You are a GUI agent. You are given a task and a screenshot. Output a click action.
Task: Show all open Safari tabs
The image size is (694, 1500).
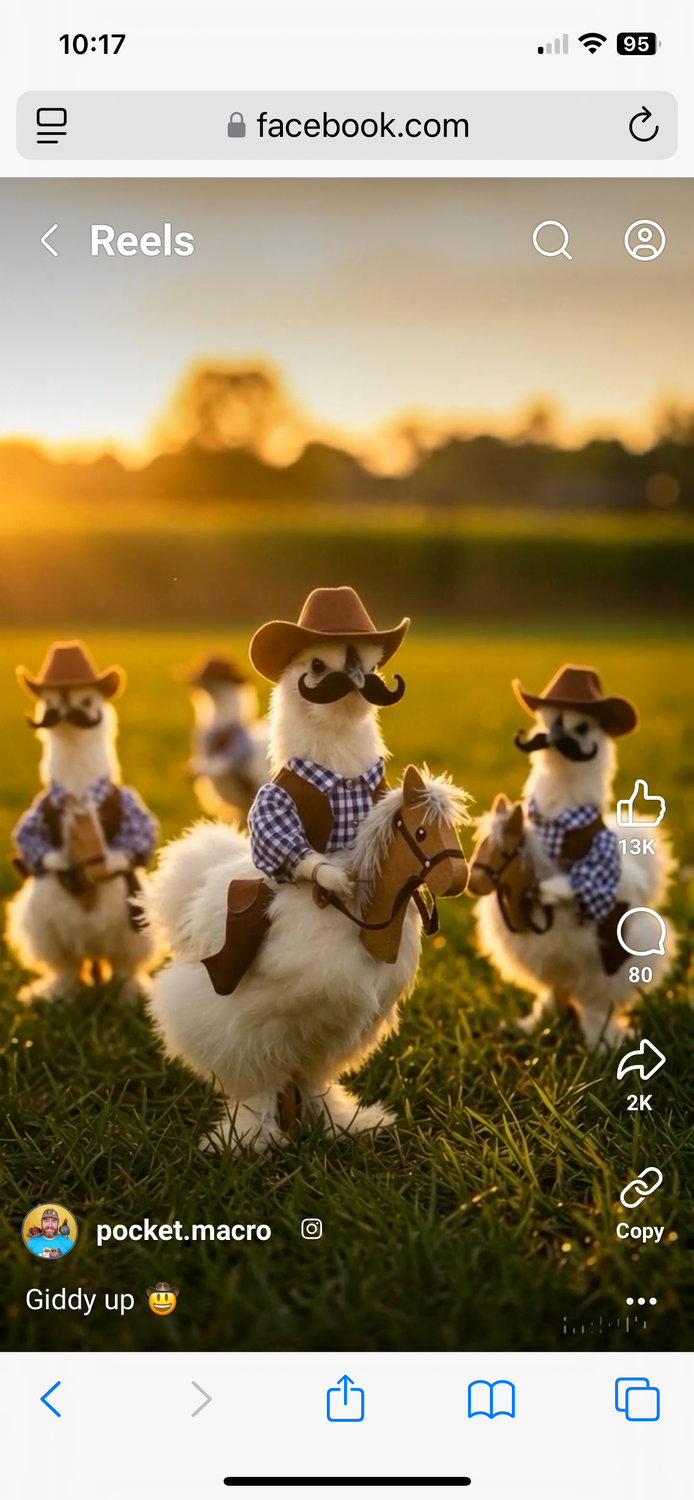click(x=637, y=1399)
